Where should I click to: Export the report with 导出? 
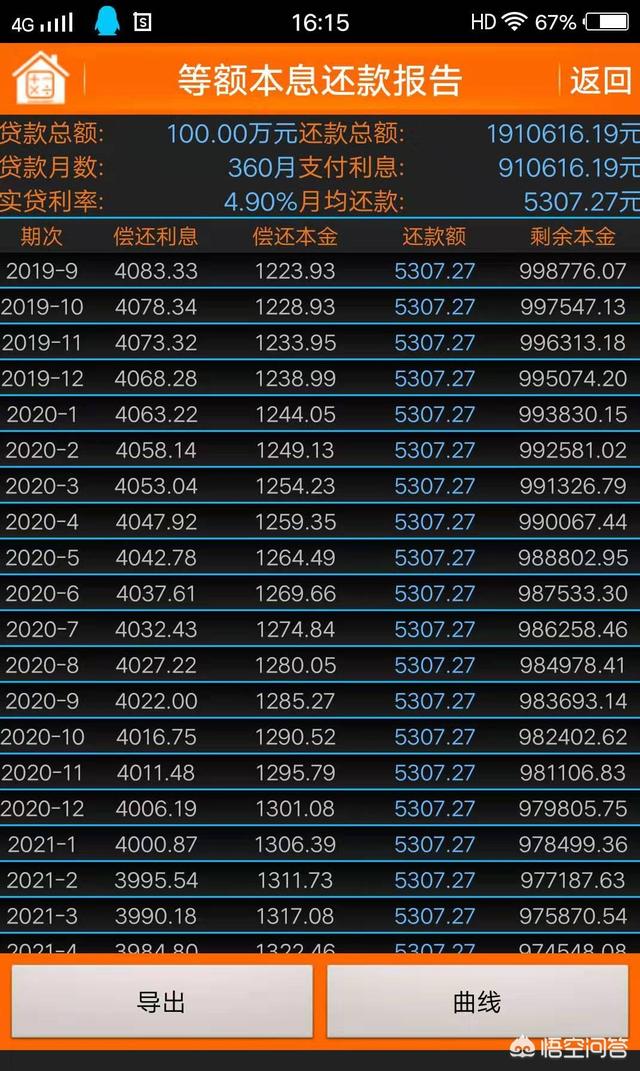(162, 1002)
